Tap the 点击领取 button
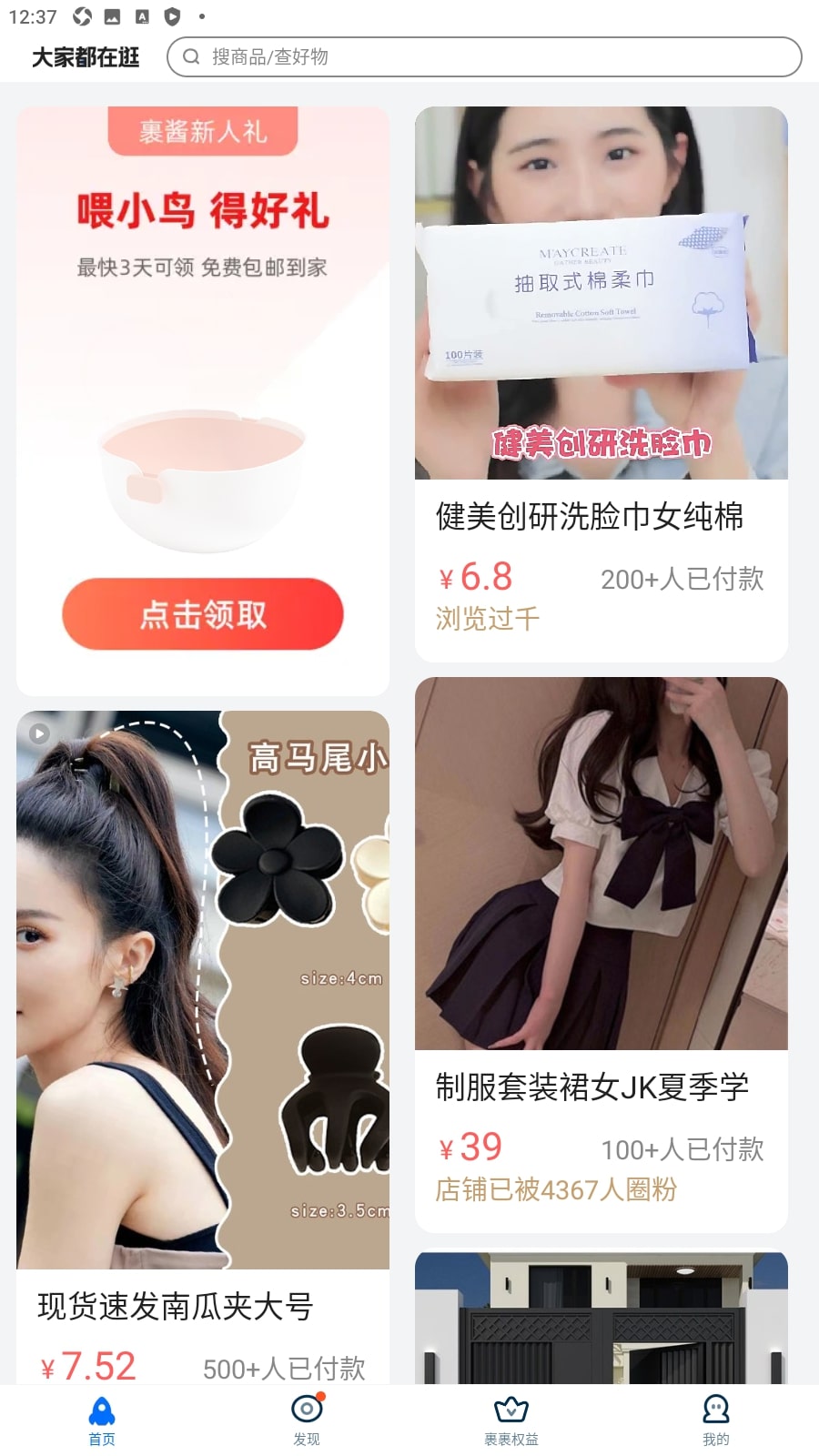 (203, 614)
